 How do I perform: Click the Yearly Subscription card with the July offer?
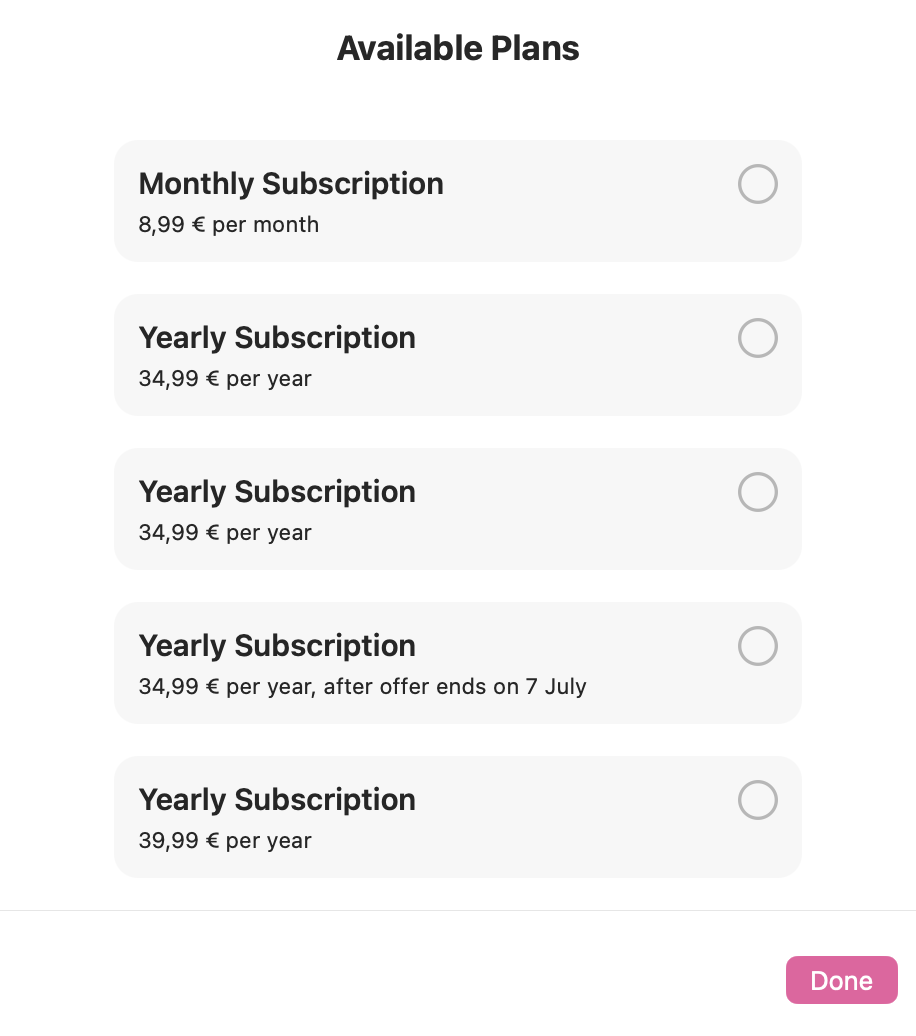[458, 662]
